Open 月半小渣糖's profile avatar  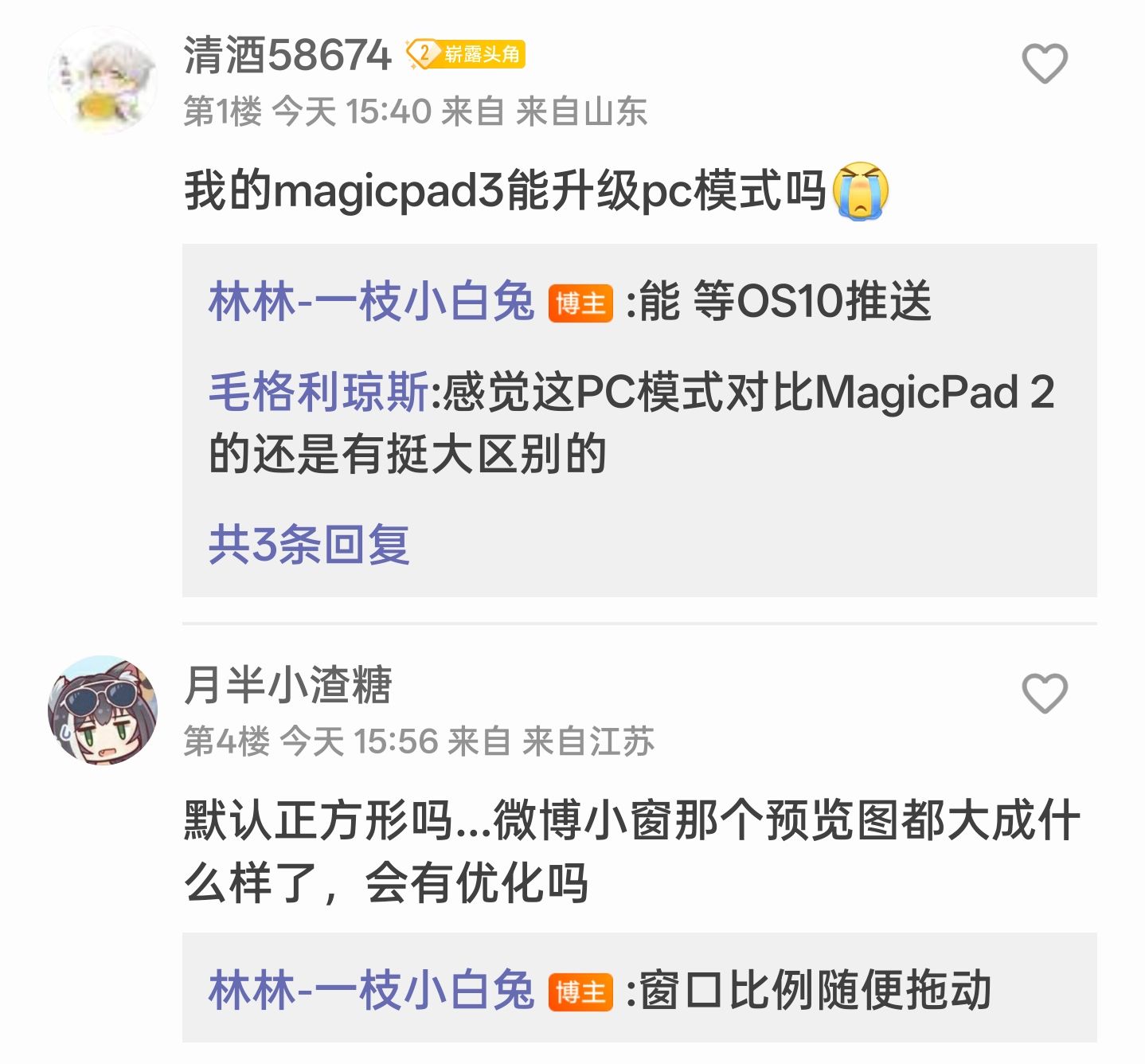click(x=103, y=710)
